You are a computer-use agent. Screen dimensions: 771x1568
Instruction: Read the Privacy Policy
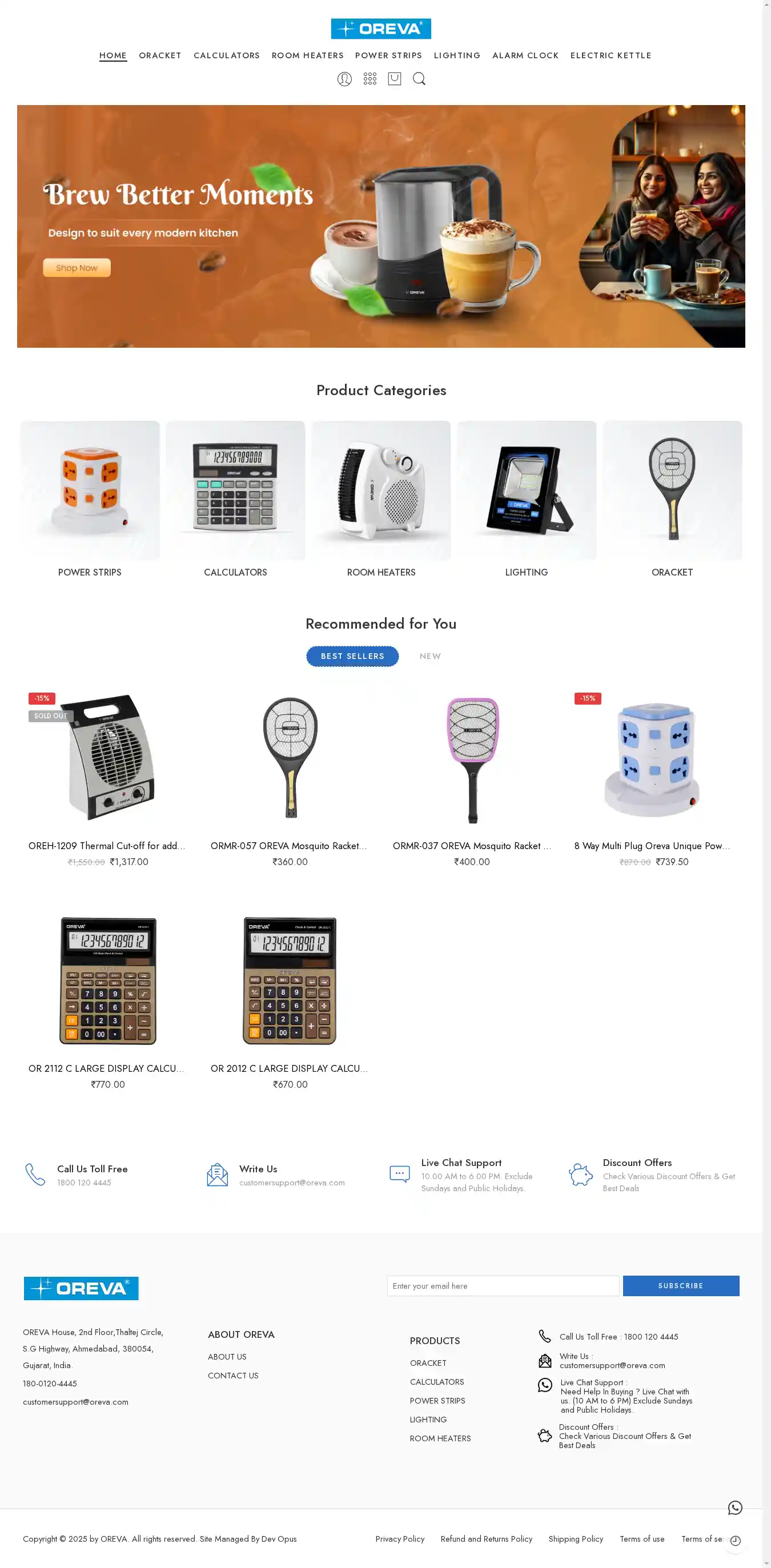(400, 1539)
